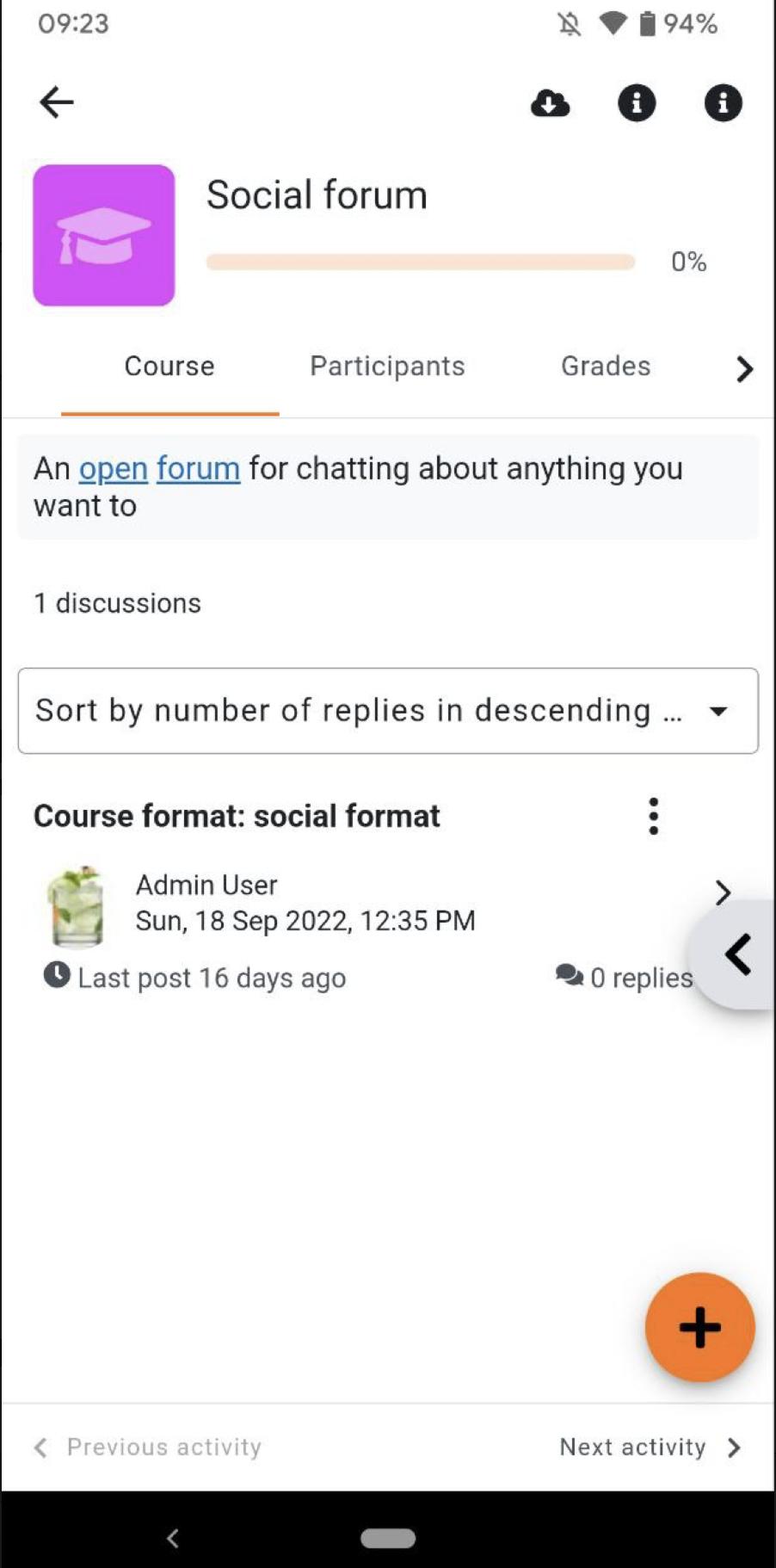Select the Course tab
The width and height of the screenshot is (776, 1568).
click(x=169, y=367)
